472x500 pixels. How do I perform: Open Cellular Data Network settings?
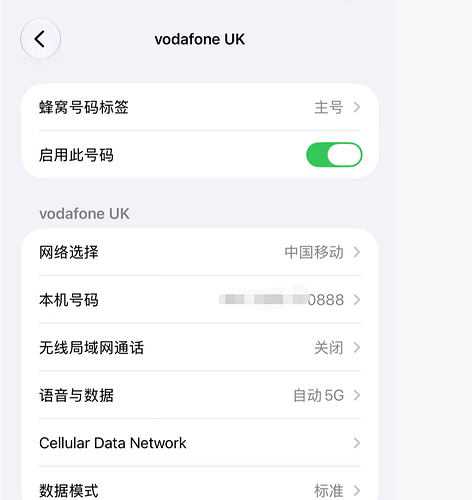click(x=200, y=443)
